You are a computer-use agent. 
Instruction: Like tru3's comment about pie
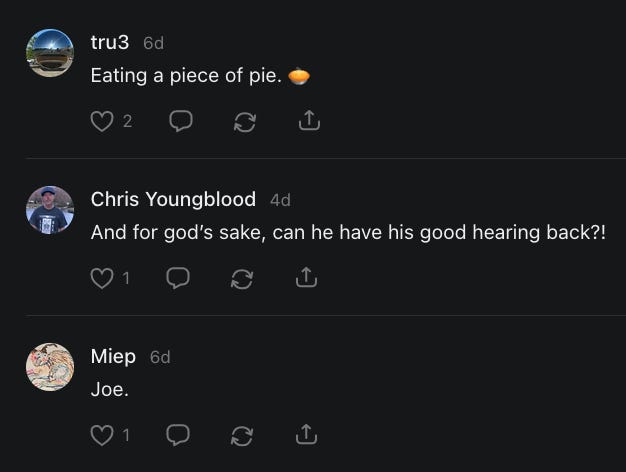click(101, 121)
